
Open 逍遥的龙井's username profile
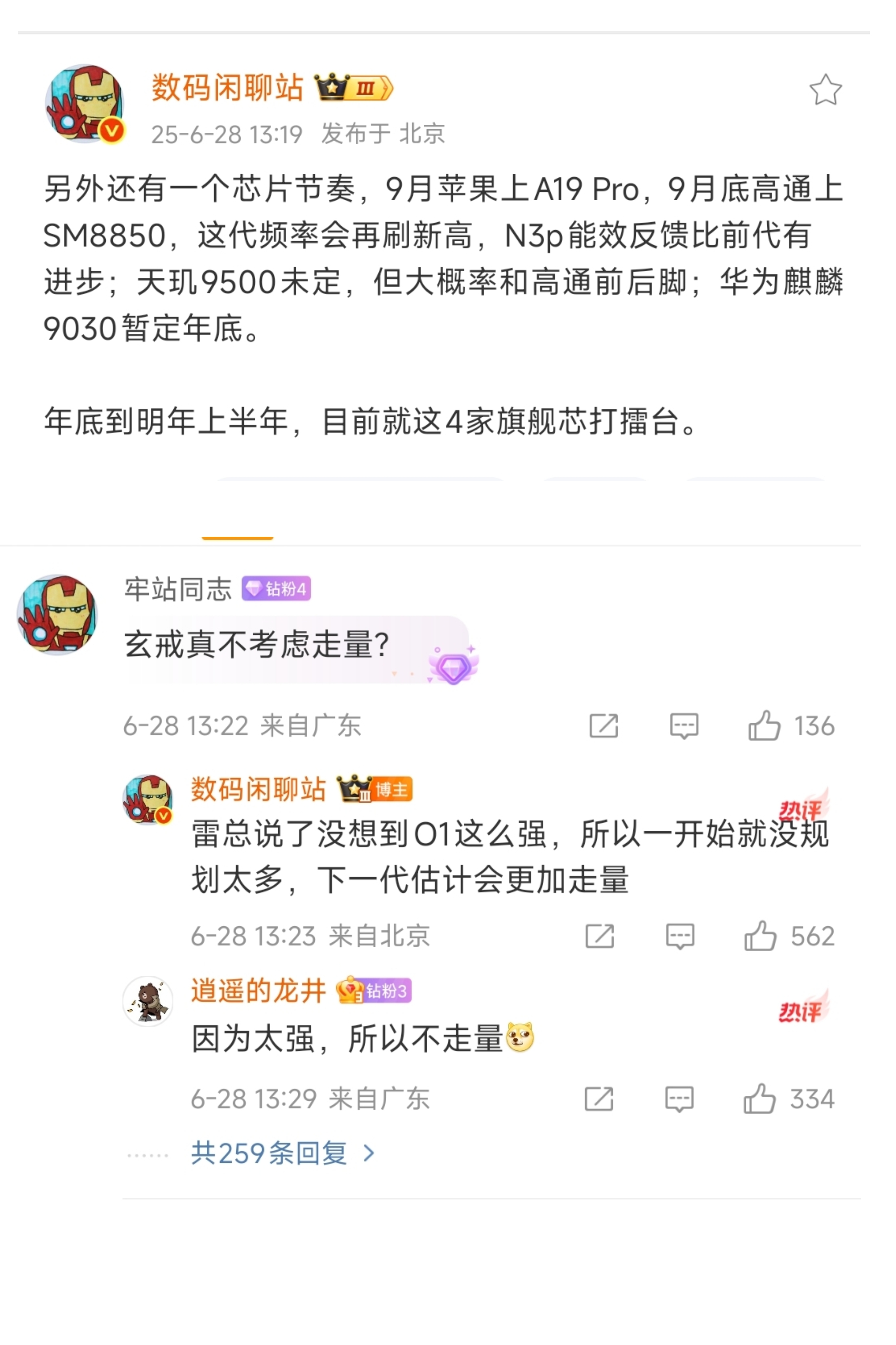coord(258,991)
